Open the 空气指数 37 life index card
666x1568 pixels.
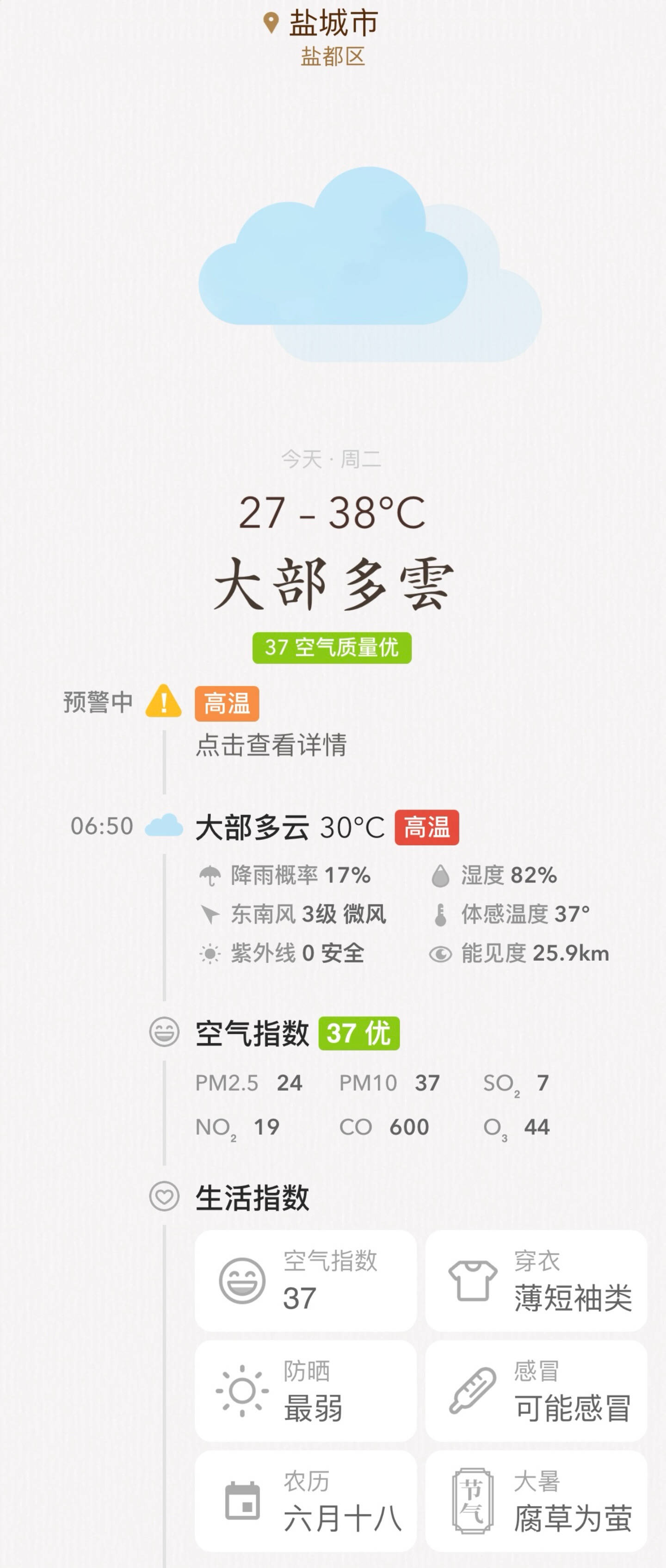point(306,1280)
